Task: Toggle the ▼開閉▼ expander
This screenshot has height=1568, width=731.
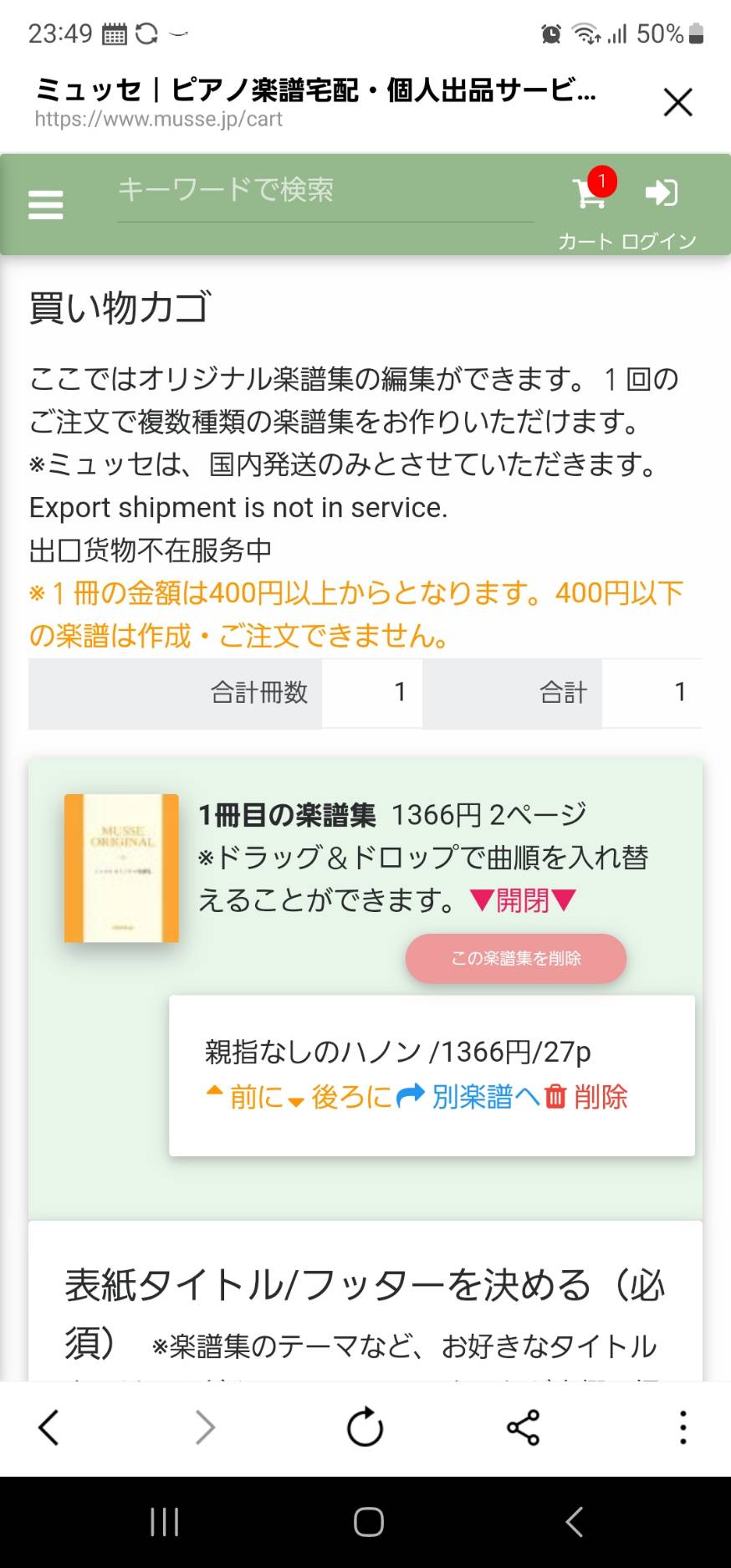Action: (523, 901)
